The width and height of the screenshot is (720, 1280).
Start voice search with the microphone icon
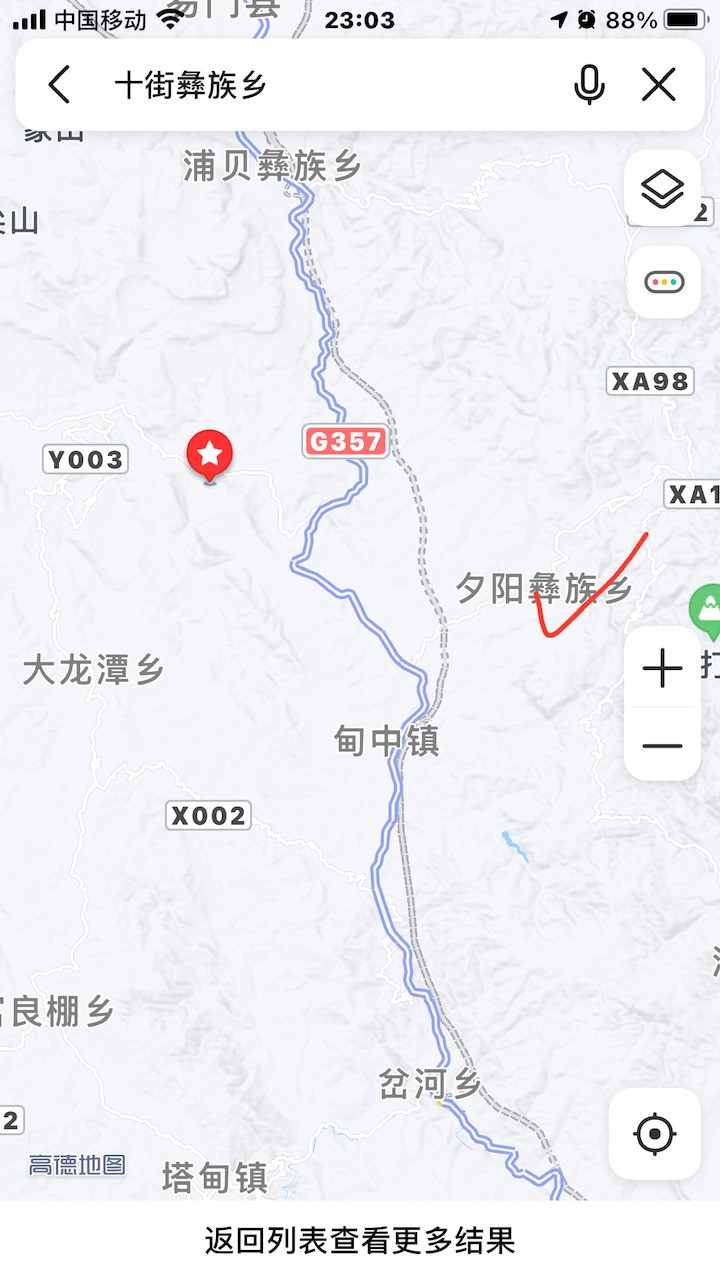589,85
